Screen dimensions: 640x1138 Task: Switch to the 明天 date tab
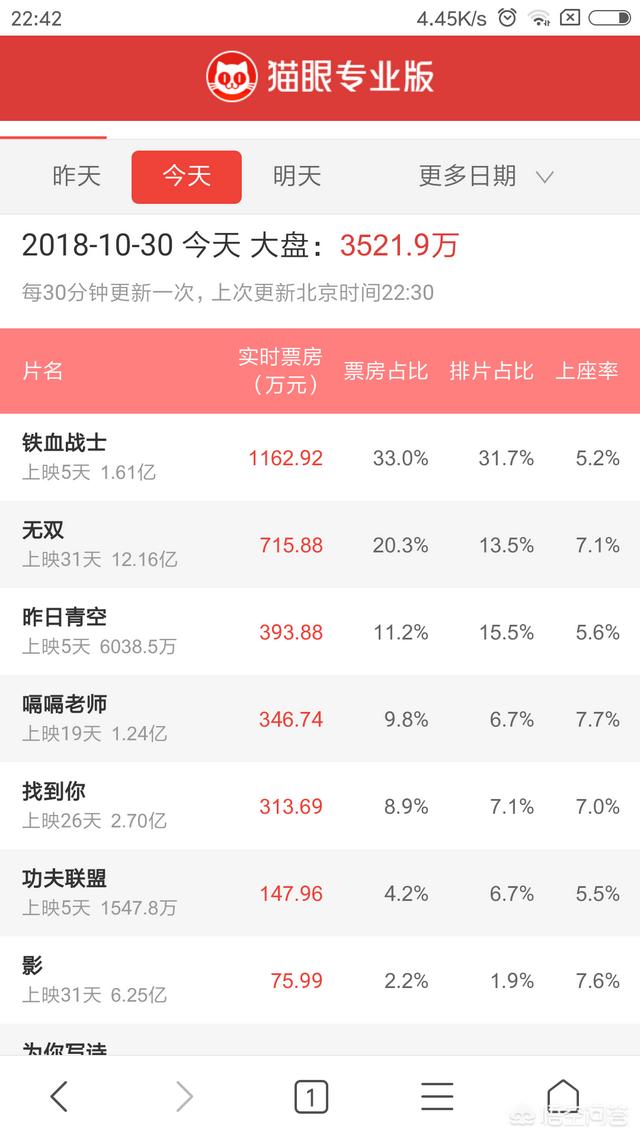(297, 176)
